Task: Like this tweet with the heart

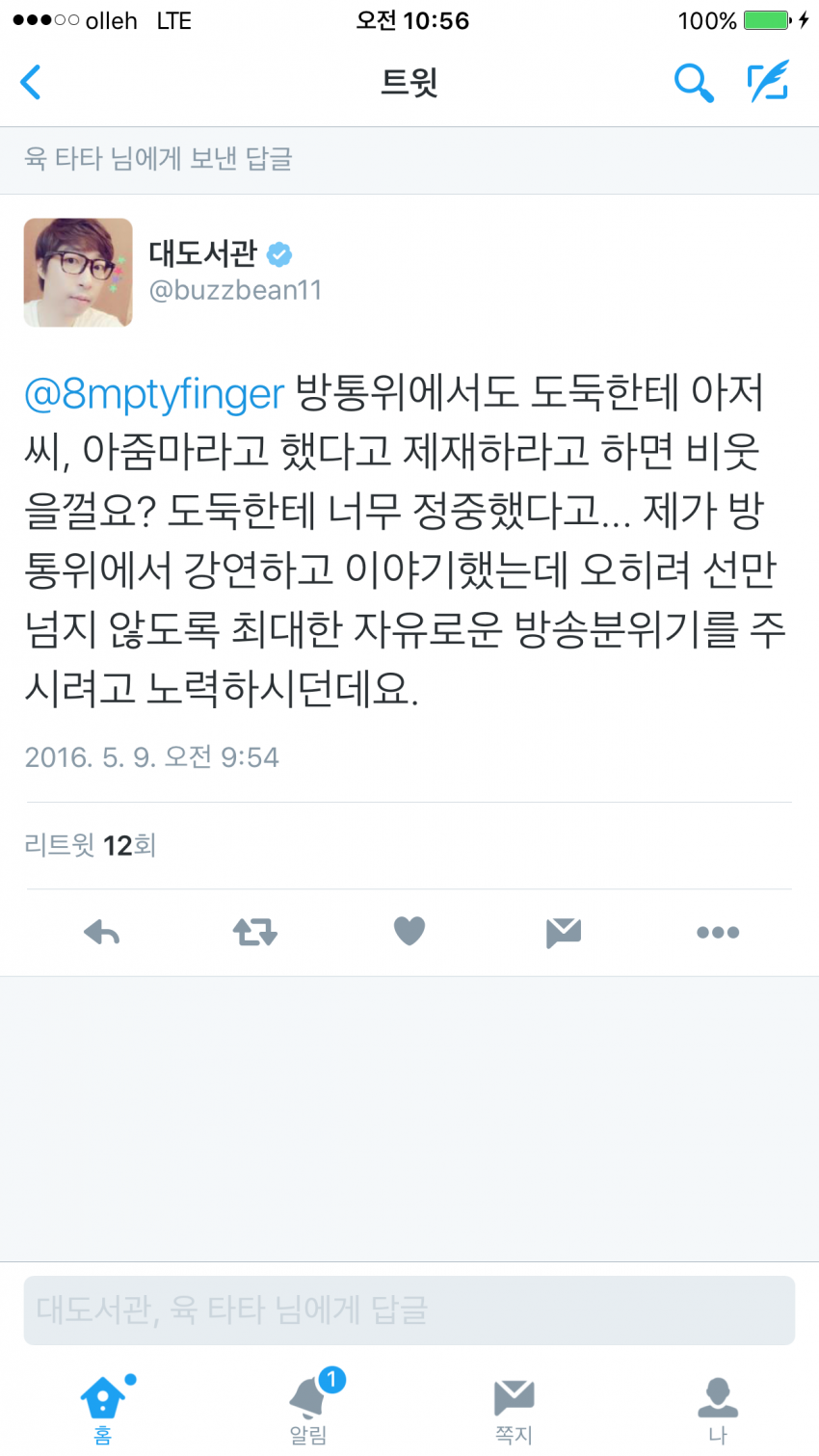Action: (x=409, y=932)
